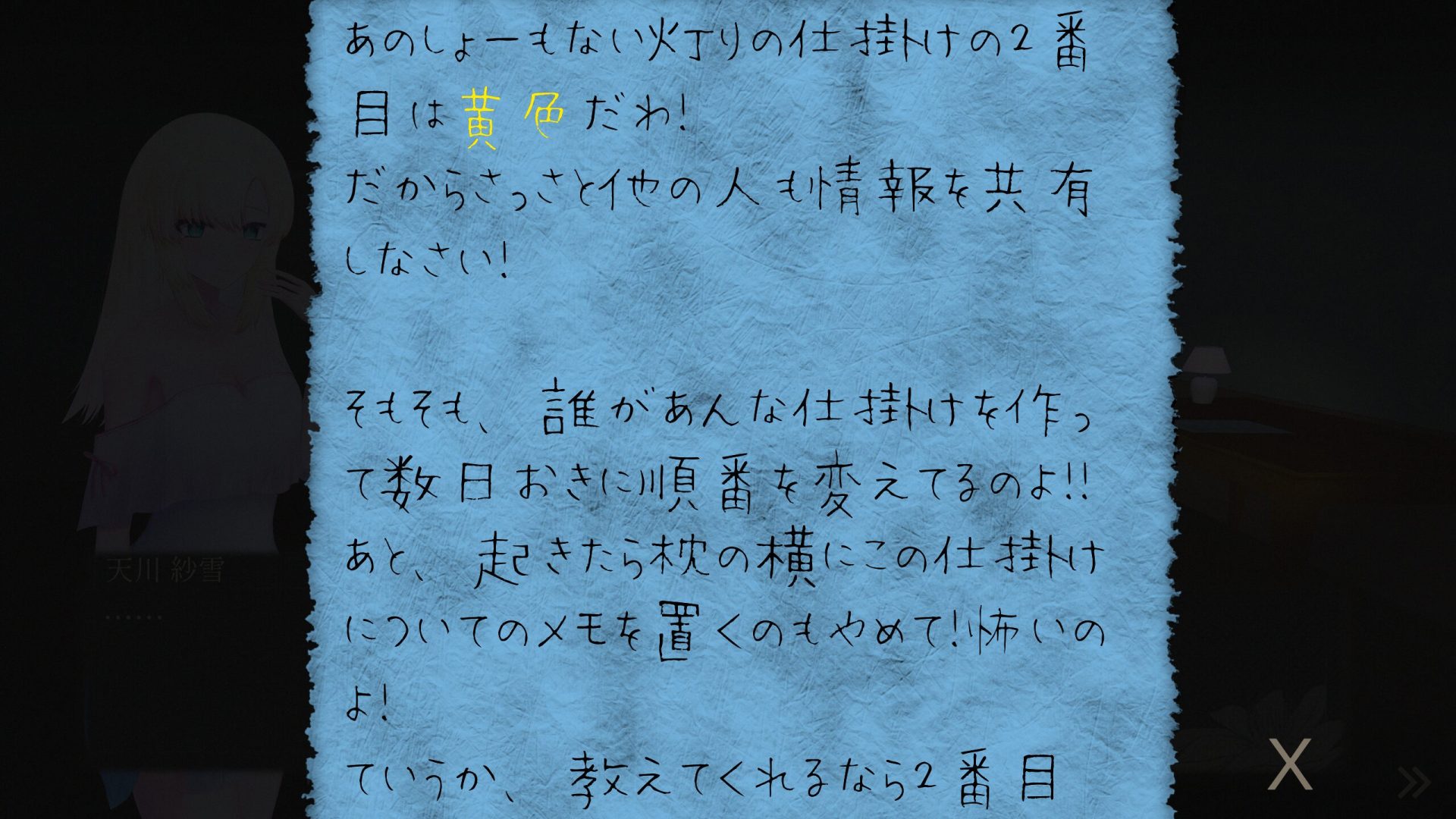Close the blue memo note

1289,764
